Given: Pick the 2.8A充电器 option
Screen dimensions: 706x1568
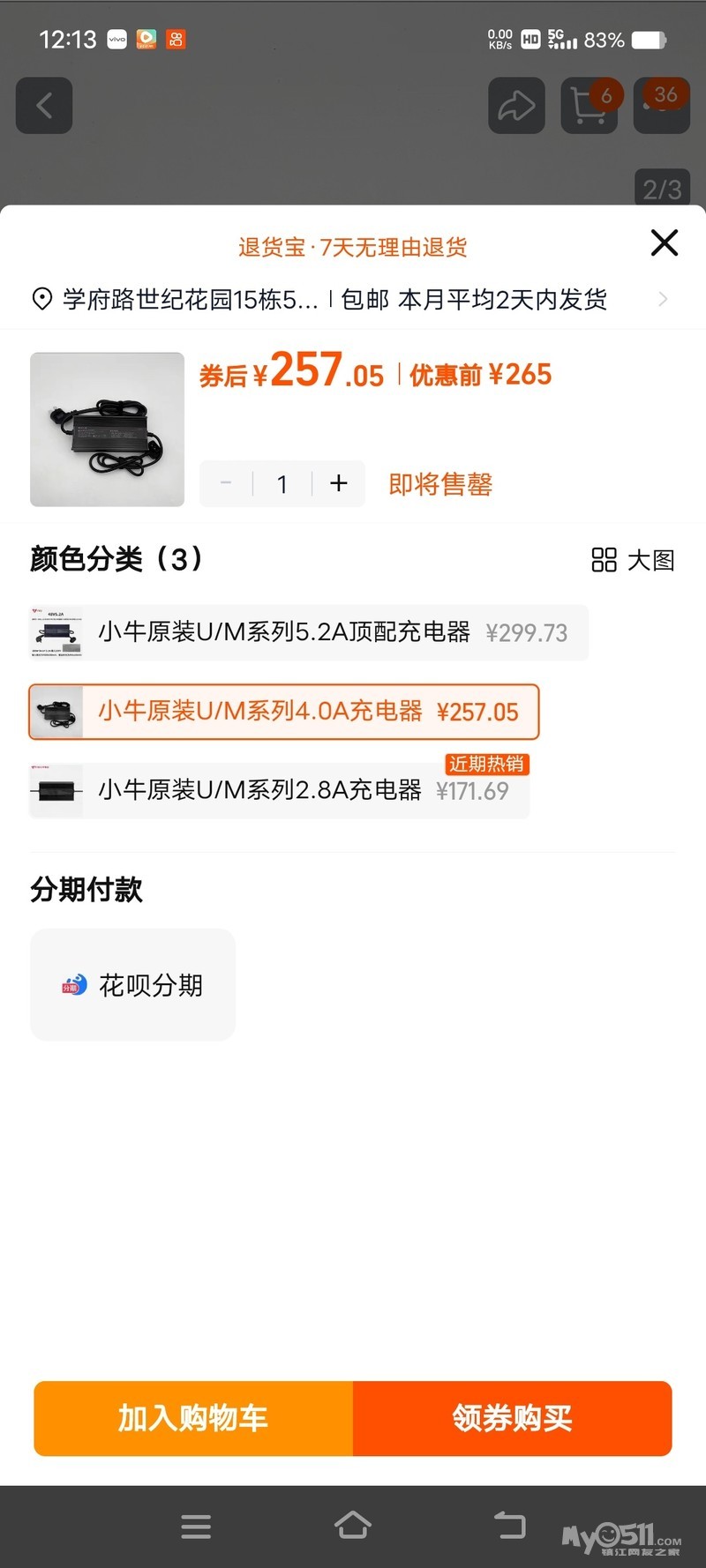Looking at the screenshot, I should [279, 790].
